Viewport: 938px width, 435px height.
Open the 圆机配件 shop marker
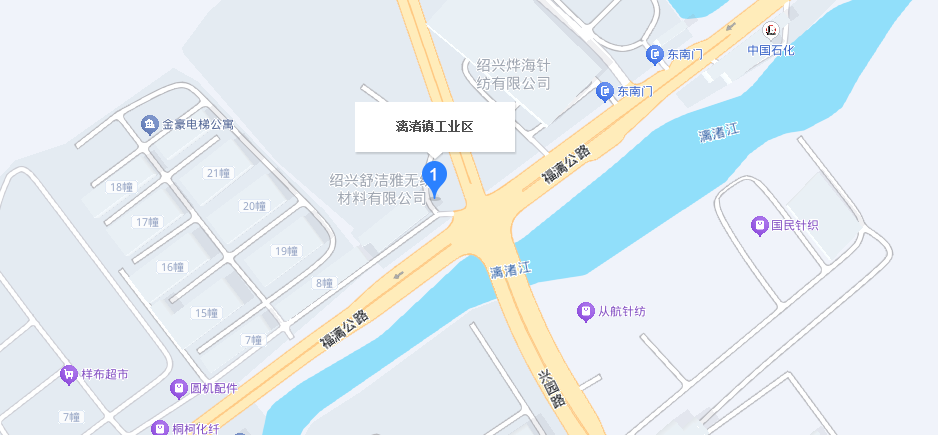[x=179, y=388]
